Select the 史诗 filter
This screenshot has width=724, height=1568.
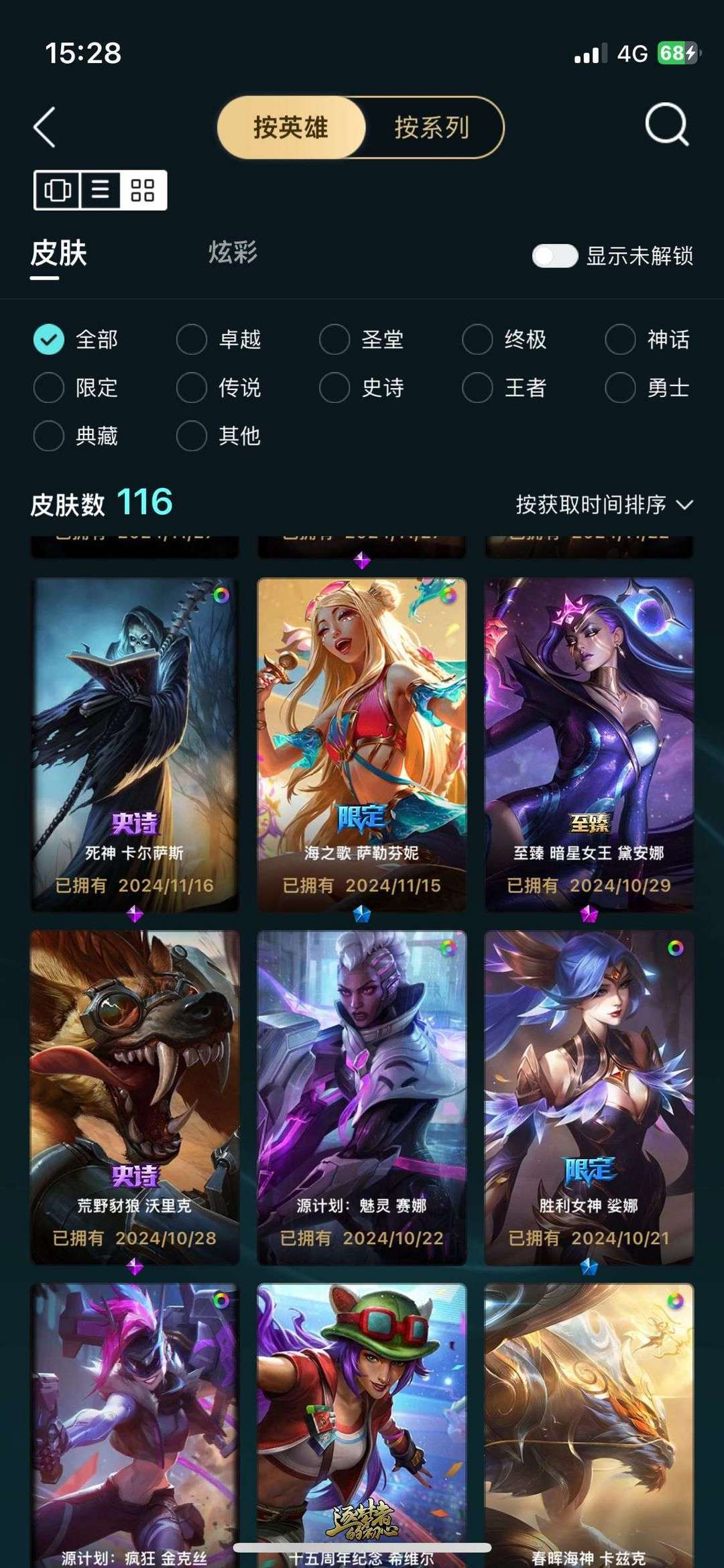pos(361,387)
